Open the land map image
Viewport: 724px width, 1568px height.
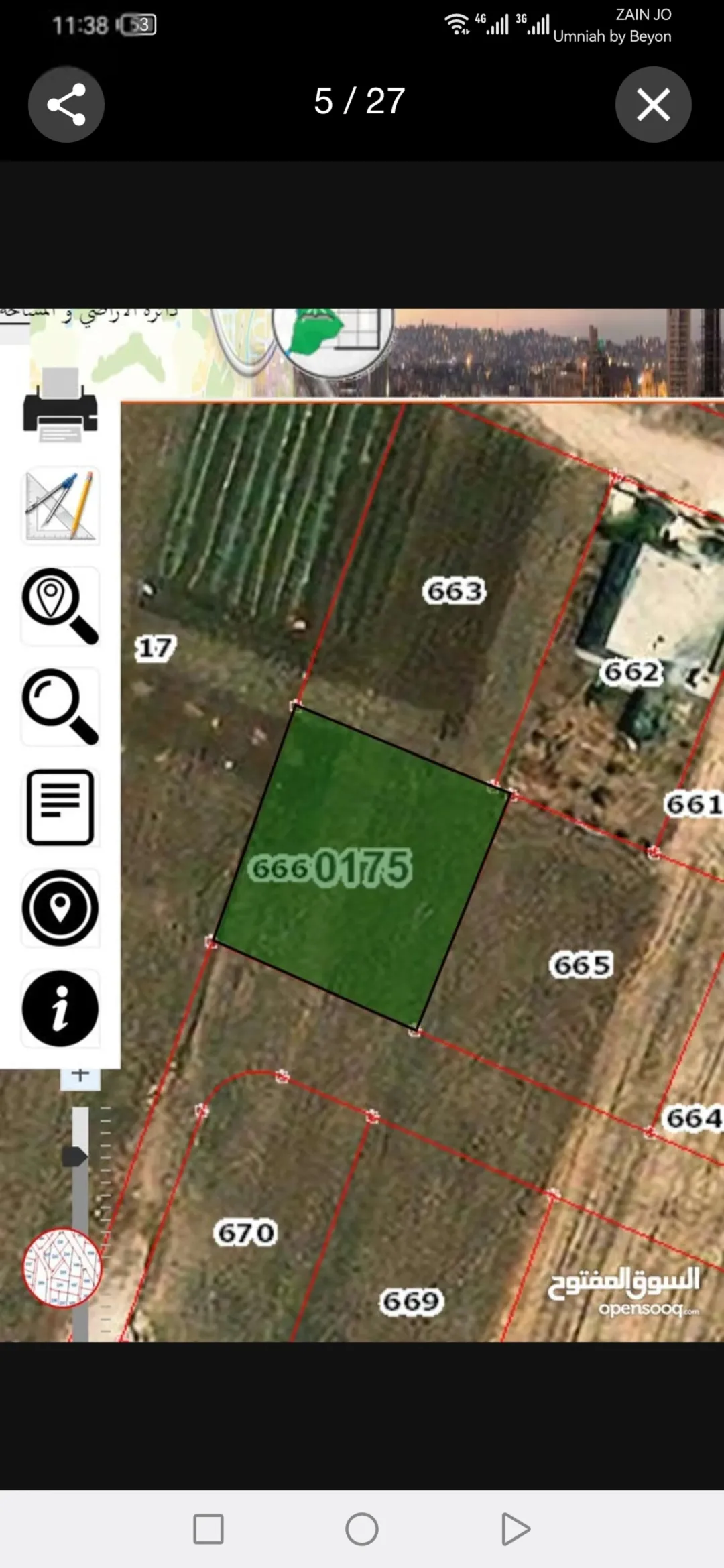click(362, 825)
